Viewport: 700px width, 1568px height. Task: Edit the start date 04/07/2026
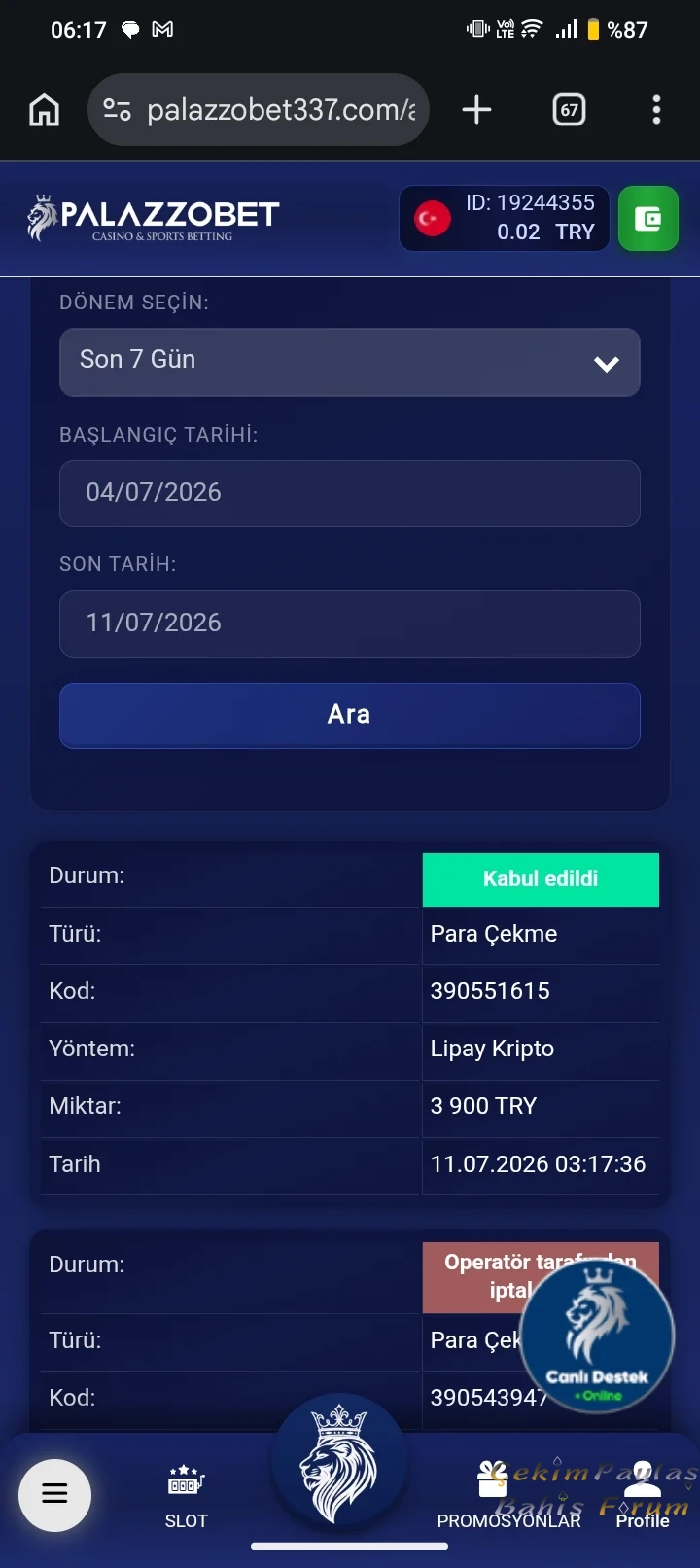[x=350, y=493]
